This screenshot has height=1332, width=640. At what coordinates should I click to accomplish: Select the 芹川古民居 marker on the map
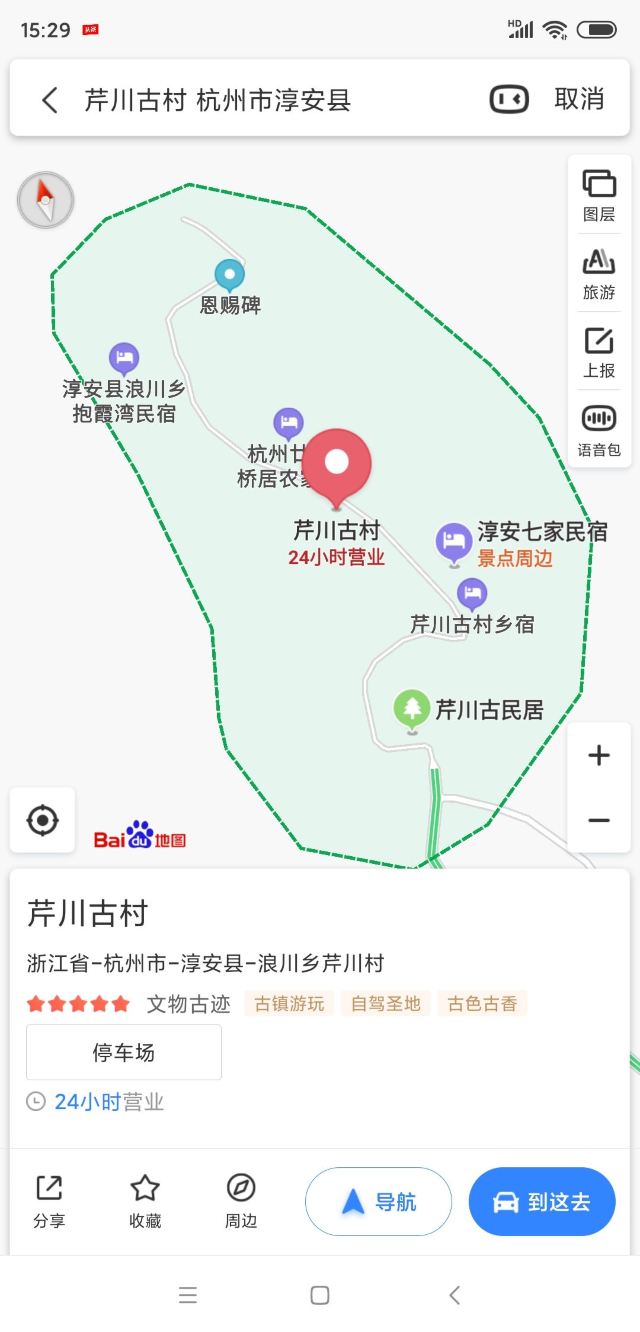tap(412, 709)
